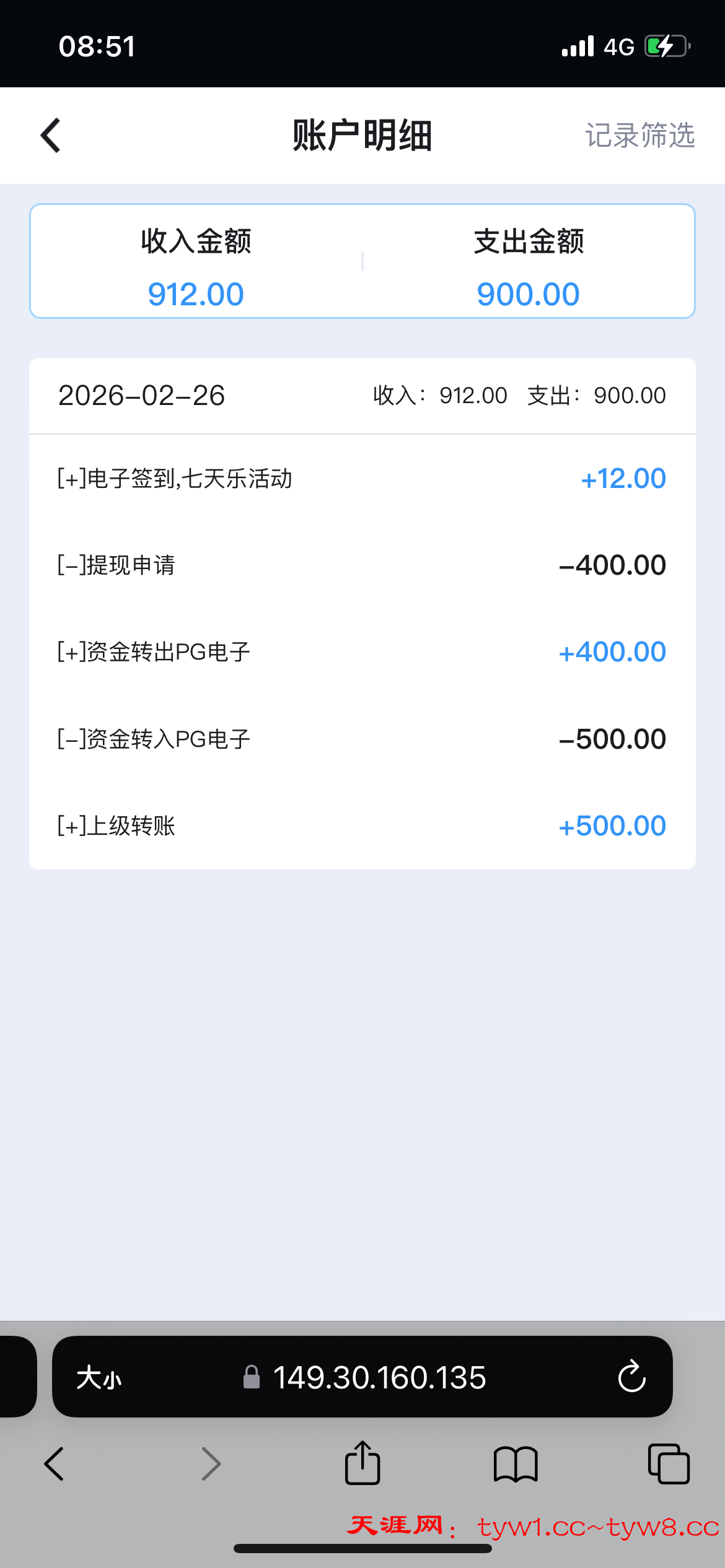725x1568 pixels.
Task: Tap the lock icon next to the URL
Action: 252,1377
